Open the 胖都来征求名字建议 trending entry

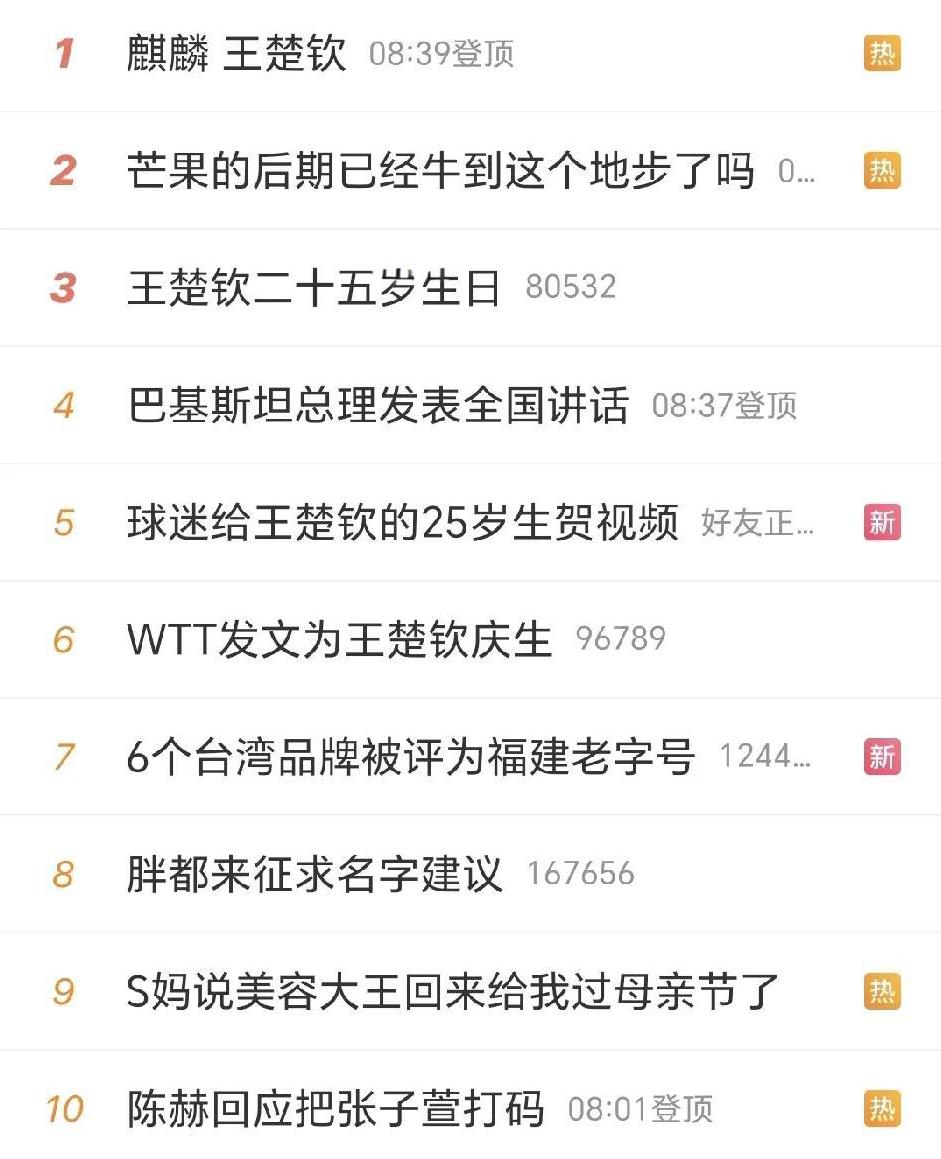(x=314, y=874)
